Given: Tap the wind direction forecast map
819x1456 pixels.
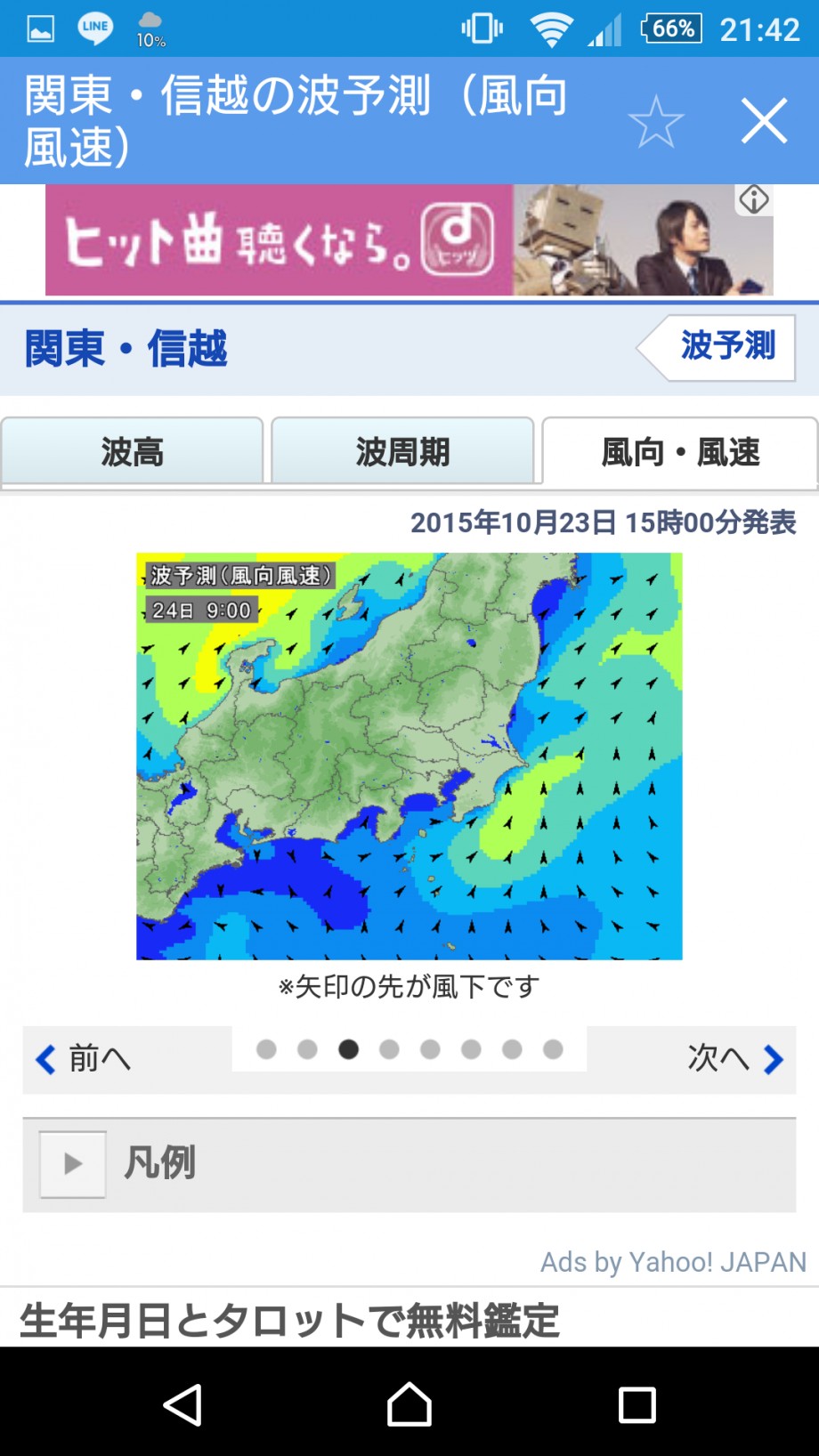Looking at the screenshot, I should click(409, 756).
